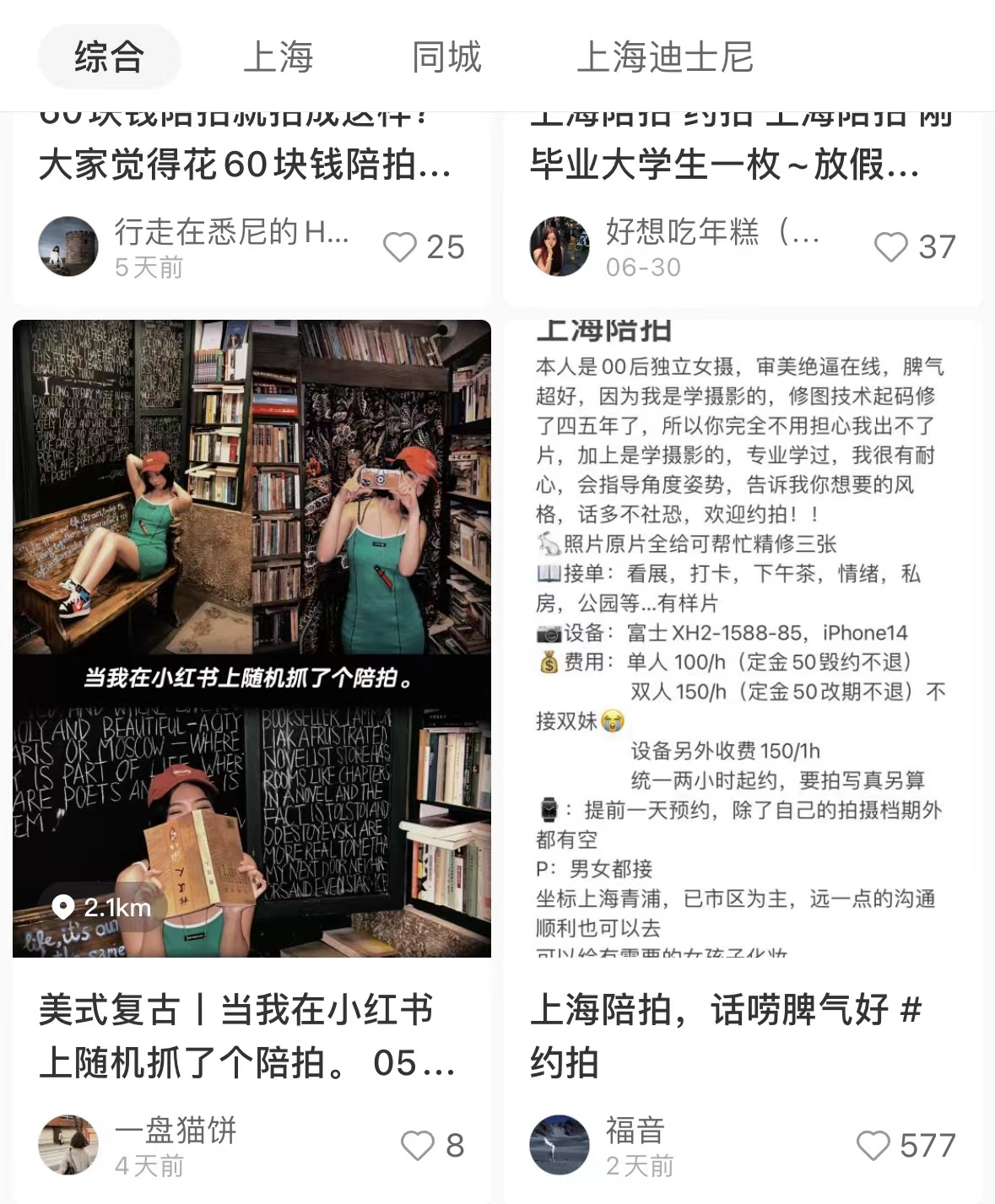The image size is (995, 1204).
Task: Like the post by 一盘猫饼
Action: click(x=418, y=1145)
